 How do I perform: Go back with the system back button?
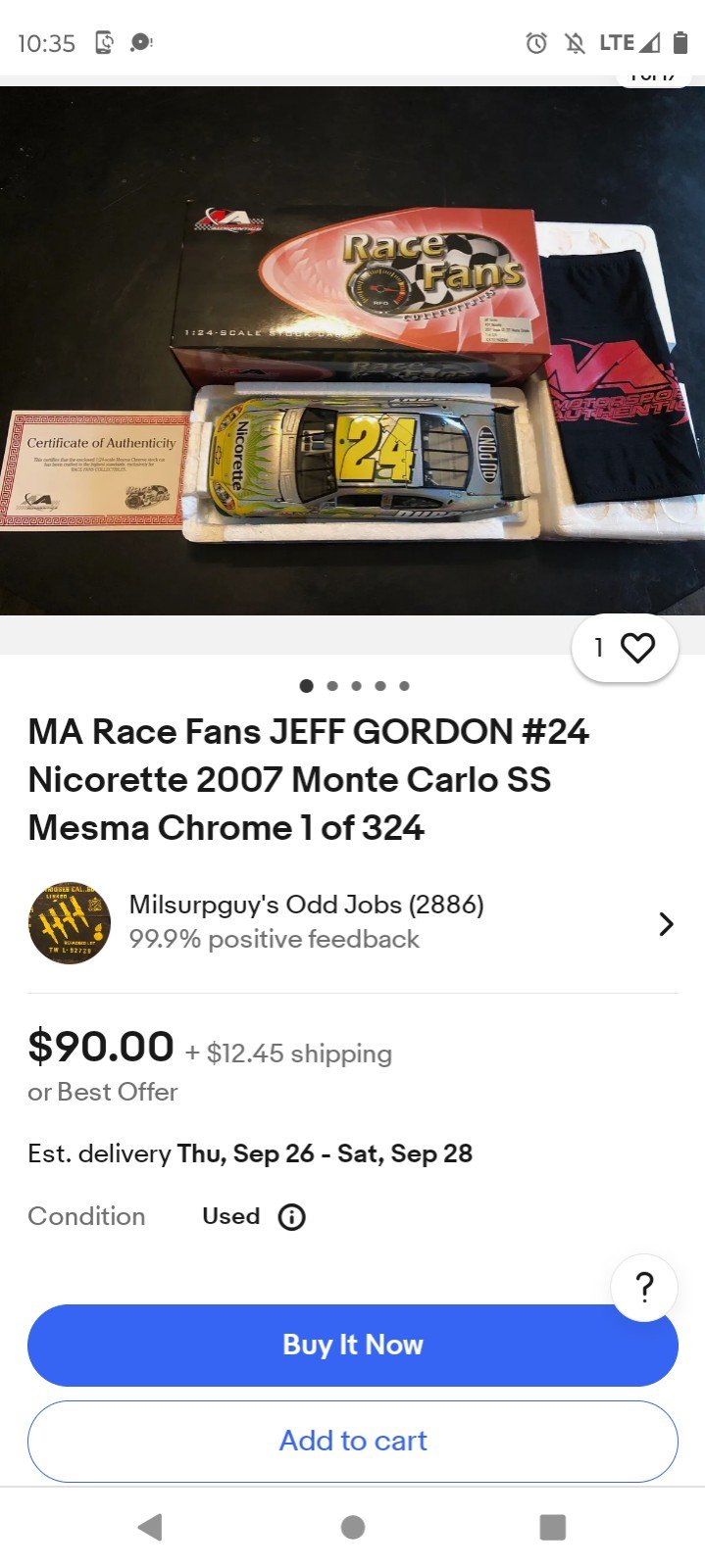(150, 1527)
